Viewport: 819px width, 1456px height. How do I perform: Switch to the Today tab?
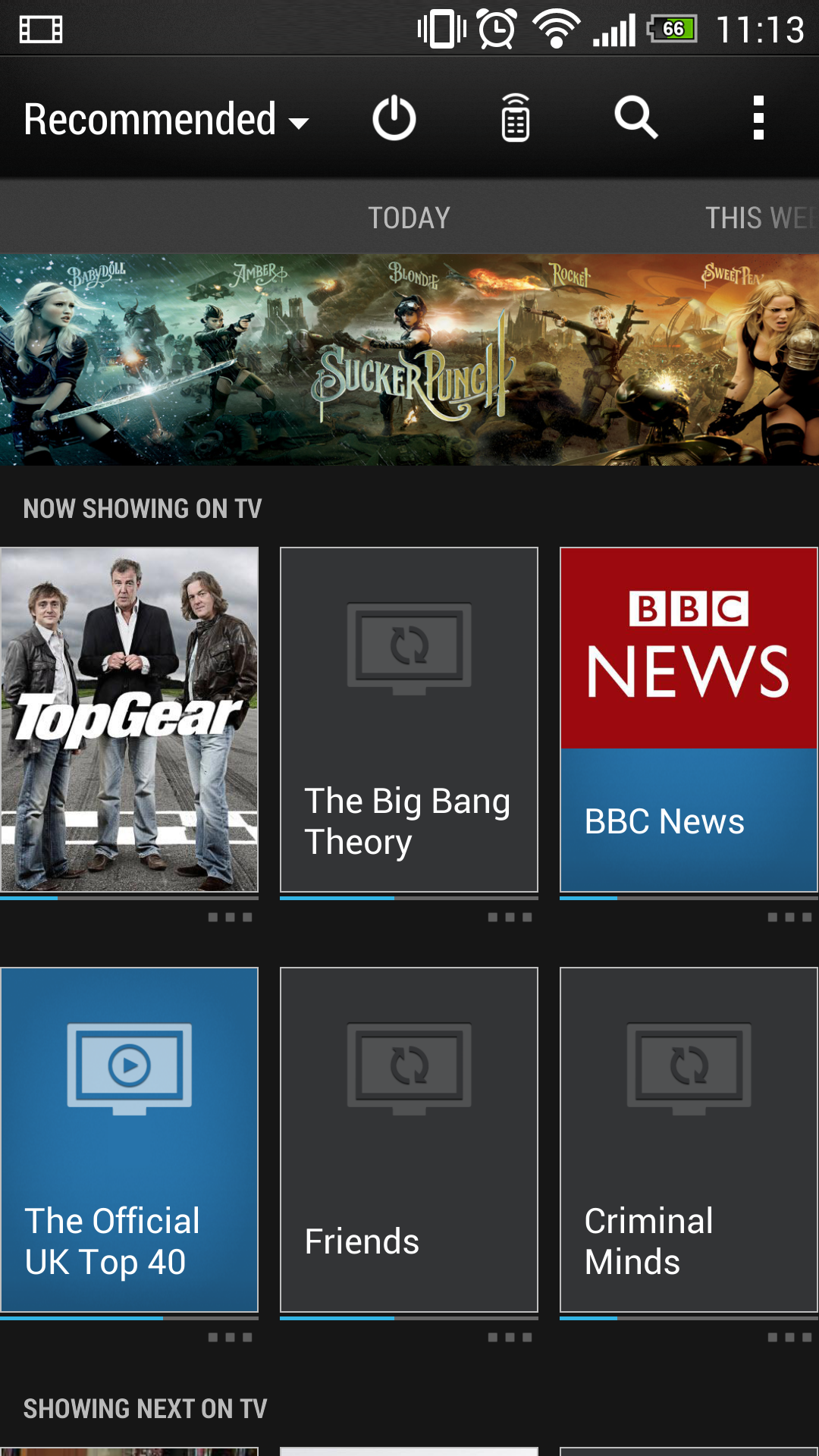409,218
